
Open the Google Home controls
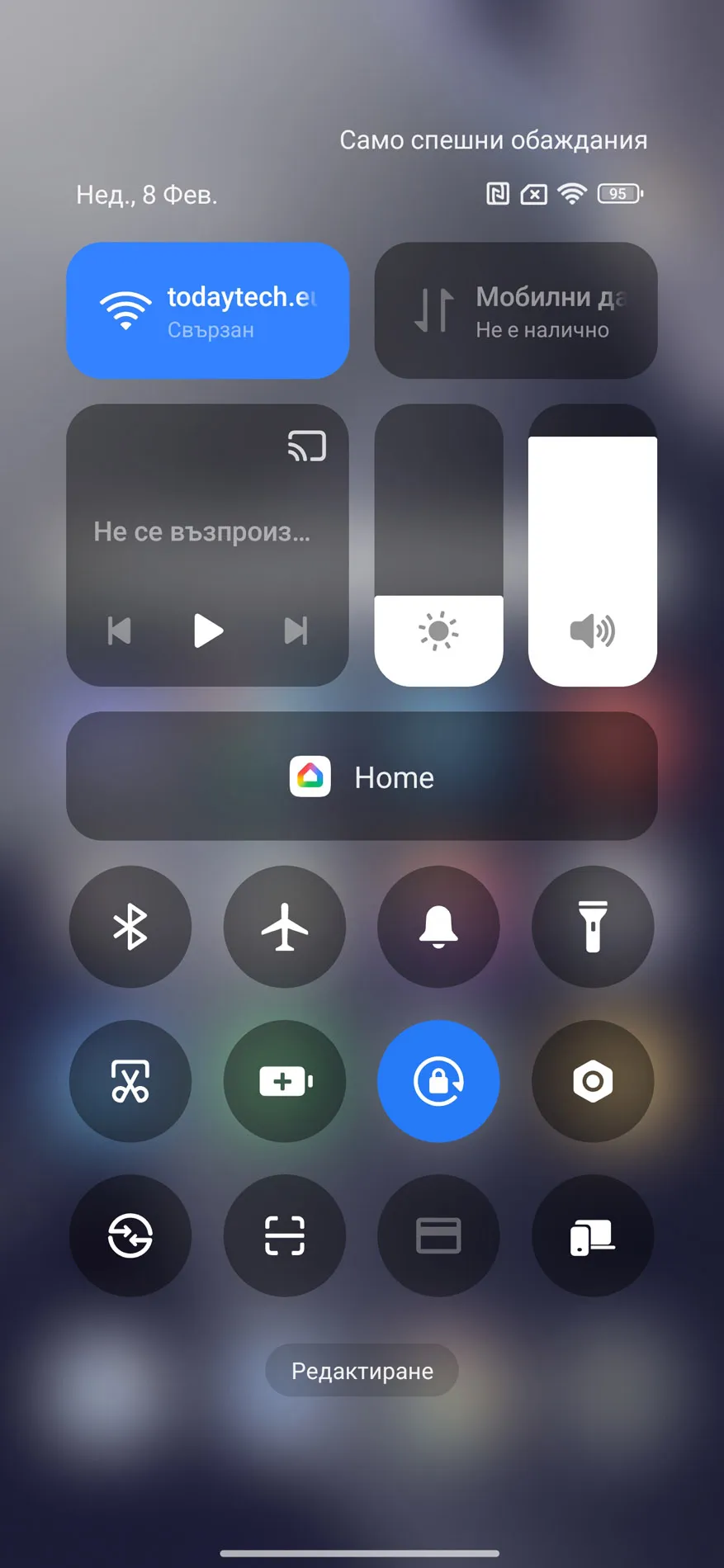(x=362, y=777)
